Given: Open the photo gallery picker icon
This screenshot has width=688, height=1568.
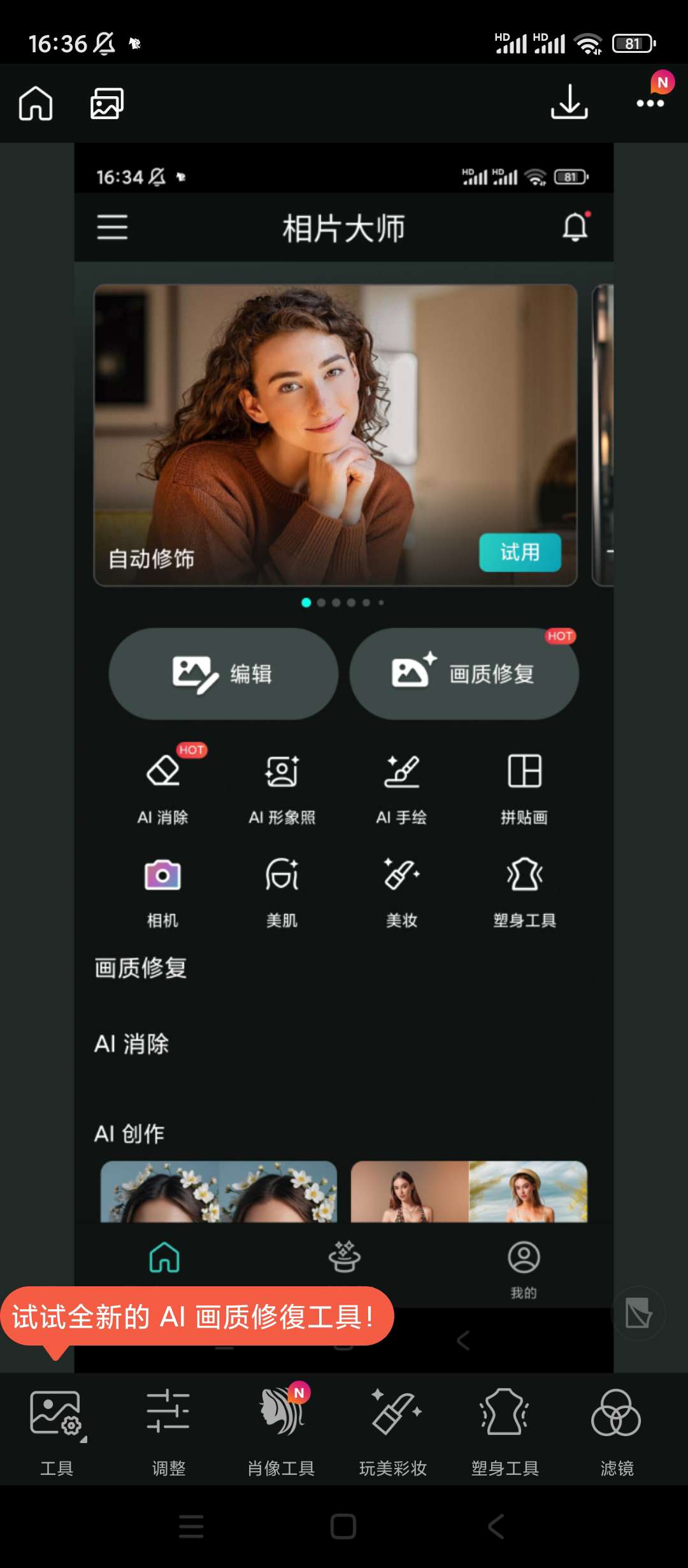Looking at the screenshot, I should (106, 103).
